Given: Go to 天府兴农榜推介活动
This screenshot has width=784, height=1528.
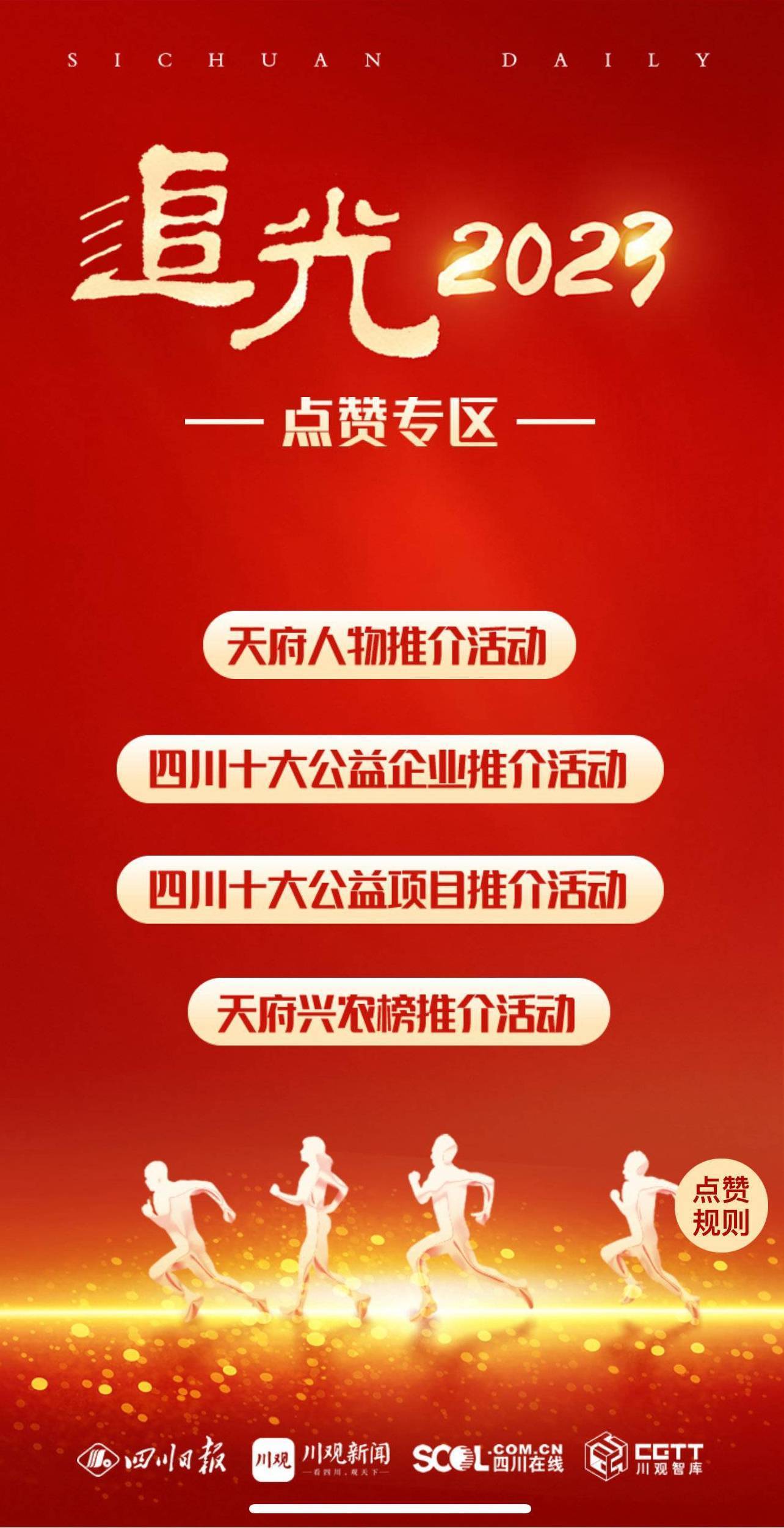Looking at the screenshot, I should pos(398,1012).
